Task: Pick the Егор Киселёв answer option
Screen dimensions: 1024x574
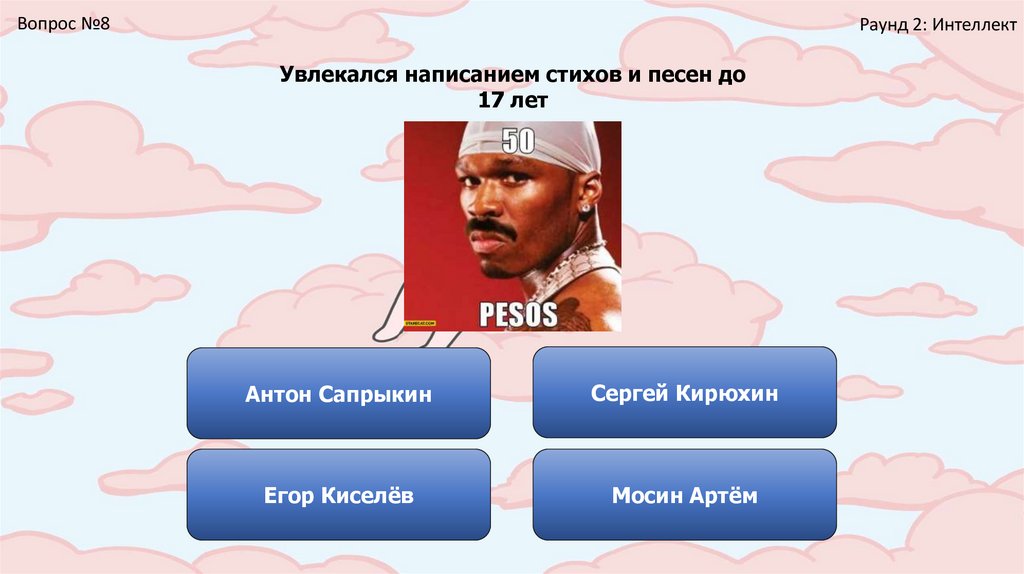Action: tap(338, 495)
